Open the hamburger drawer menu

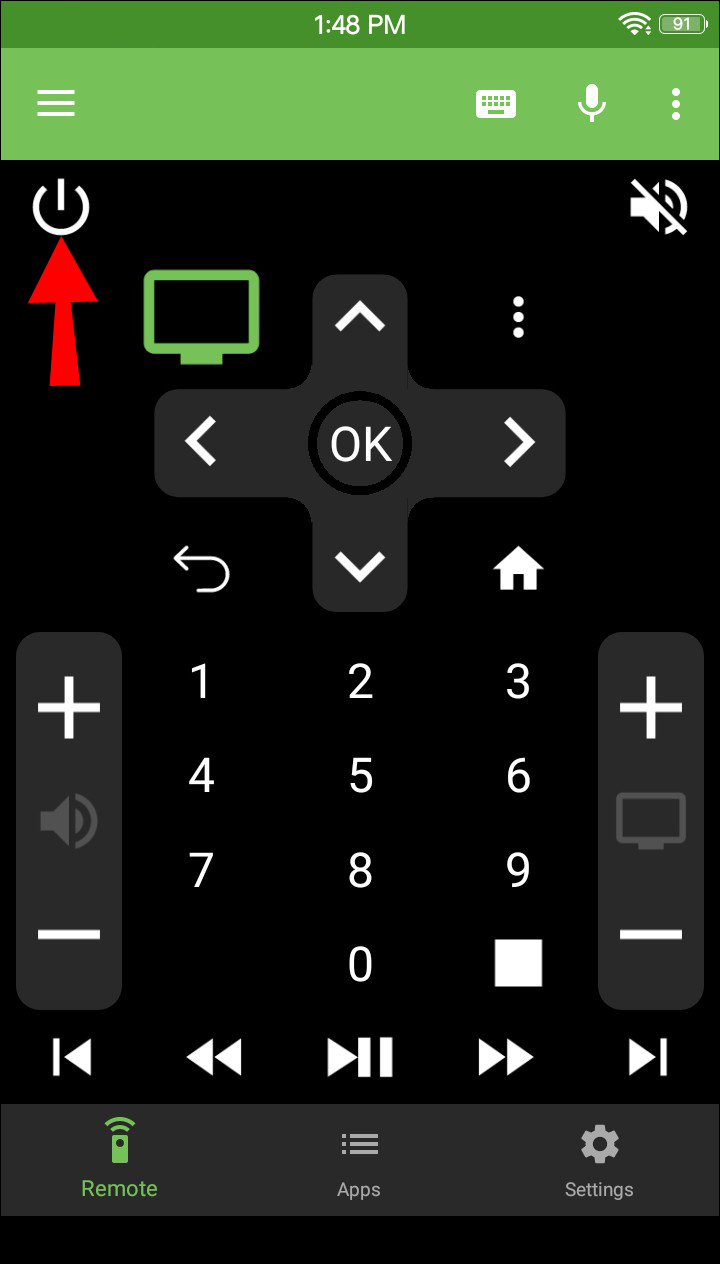point(56,103)
